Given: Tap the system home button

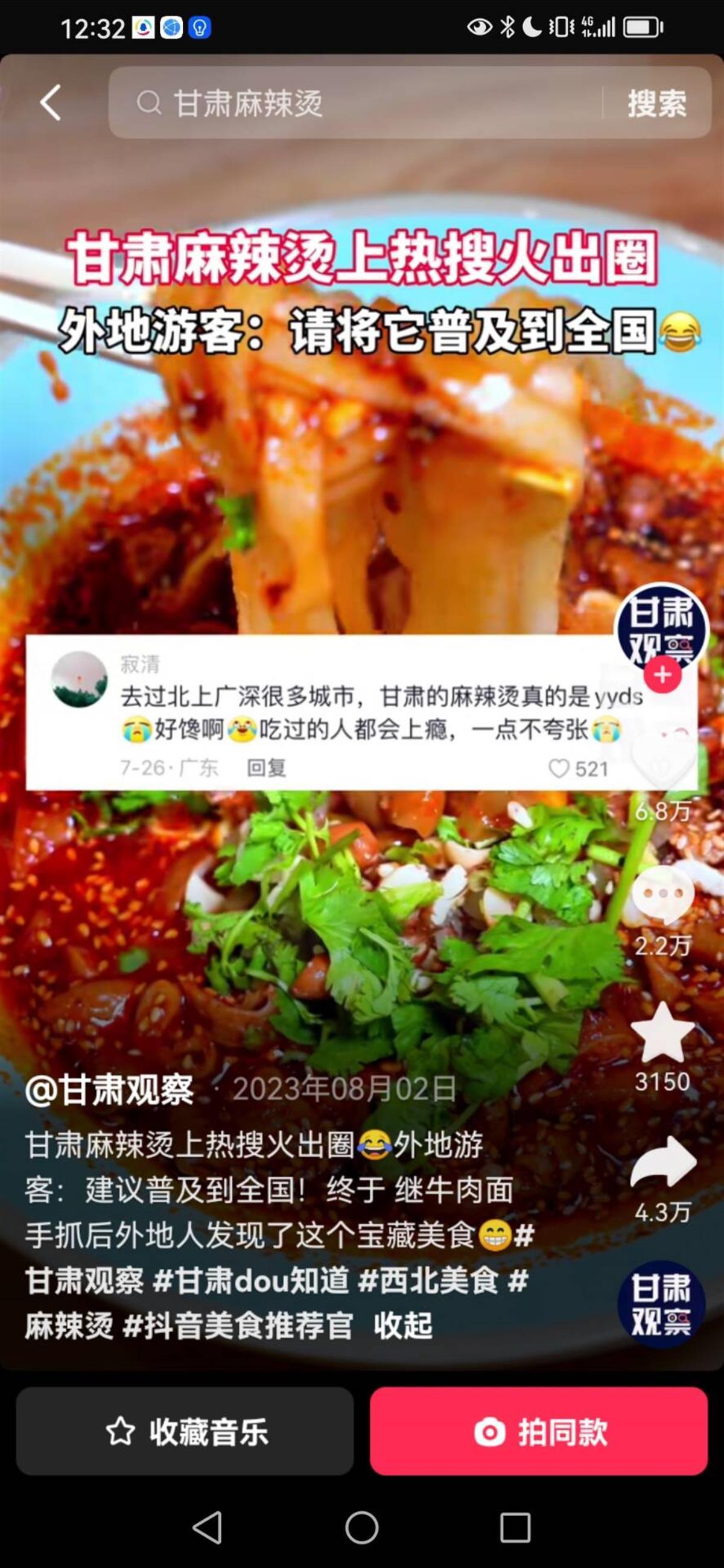Looking at the screenshot, I should tap(361, 1528).
